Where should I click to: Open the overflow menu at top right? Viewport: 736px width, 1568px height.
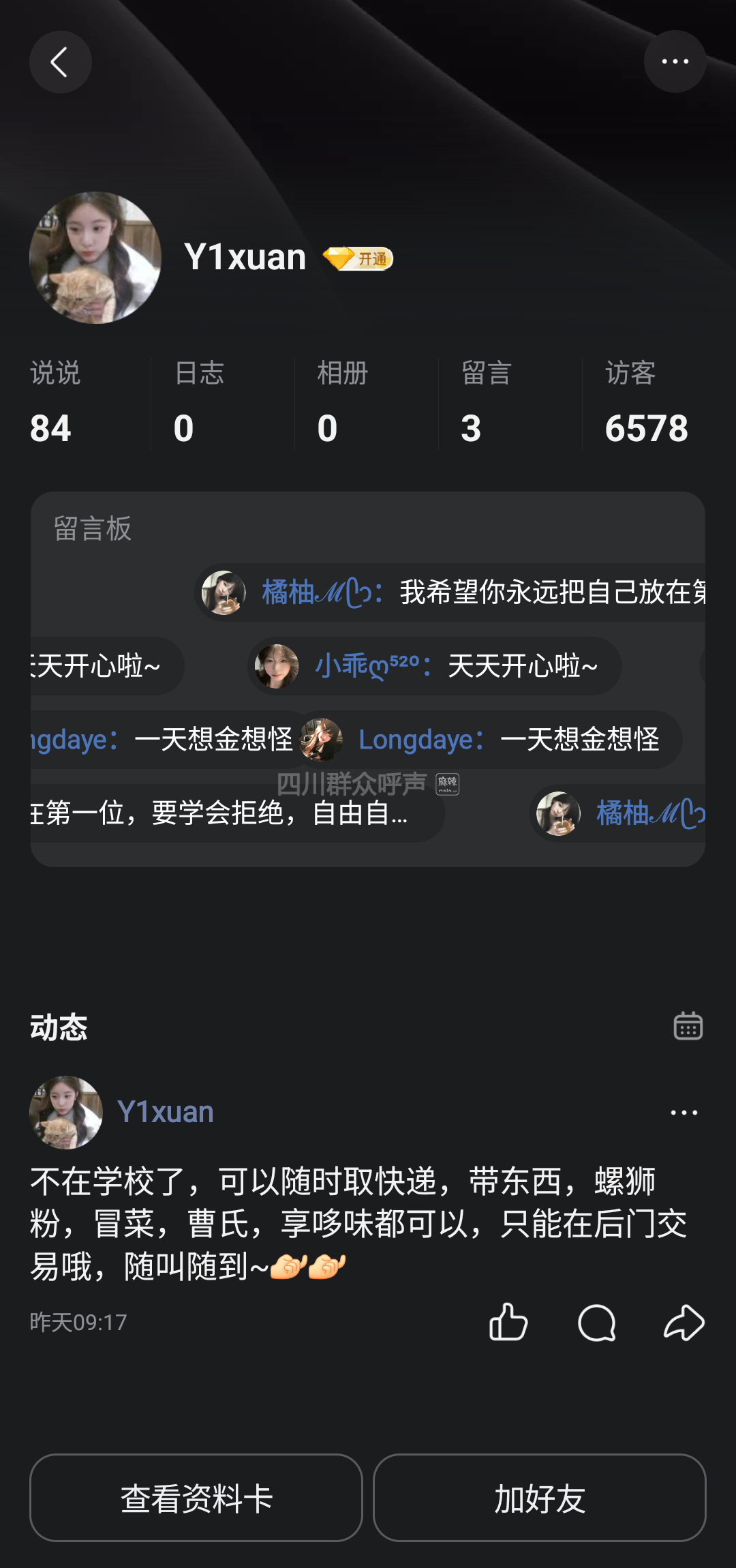click(x=675, y=62)
